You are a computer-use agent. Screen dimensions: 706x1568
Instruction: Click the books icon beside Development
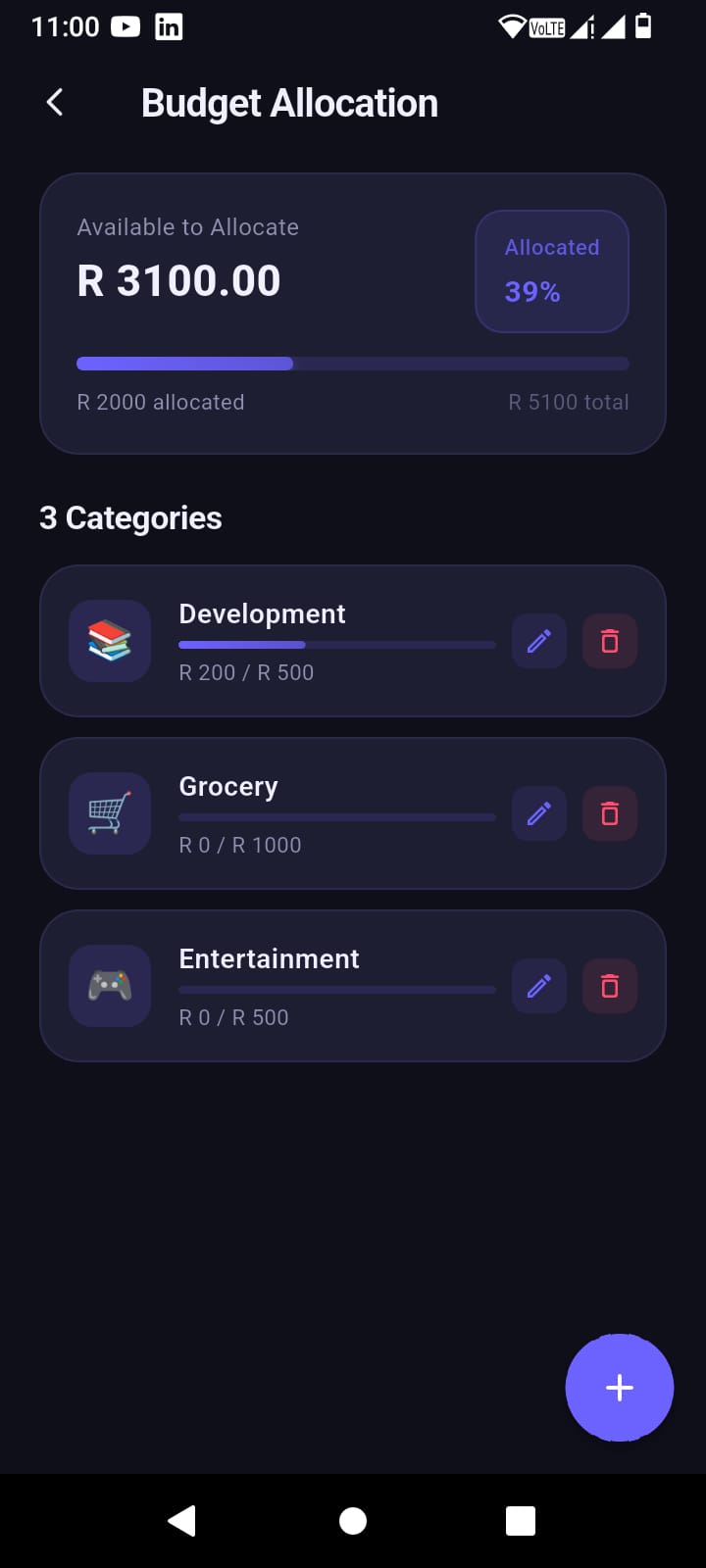pos(109,641)
